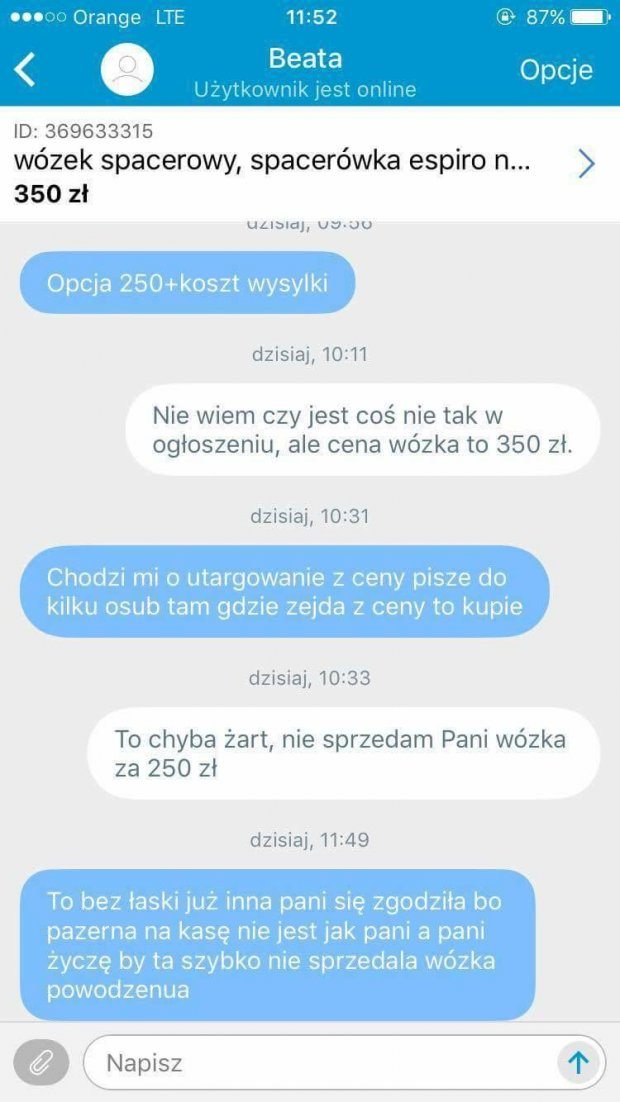Screen dimensions: 620x1102
Task: Open Beata's profile avatar
Action: (128, 70)
